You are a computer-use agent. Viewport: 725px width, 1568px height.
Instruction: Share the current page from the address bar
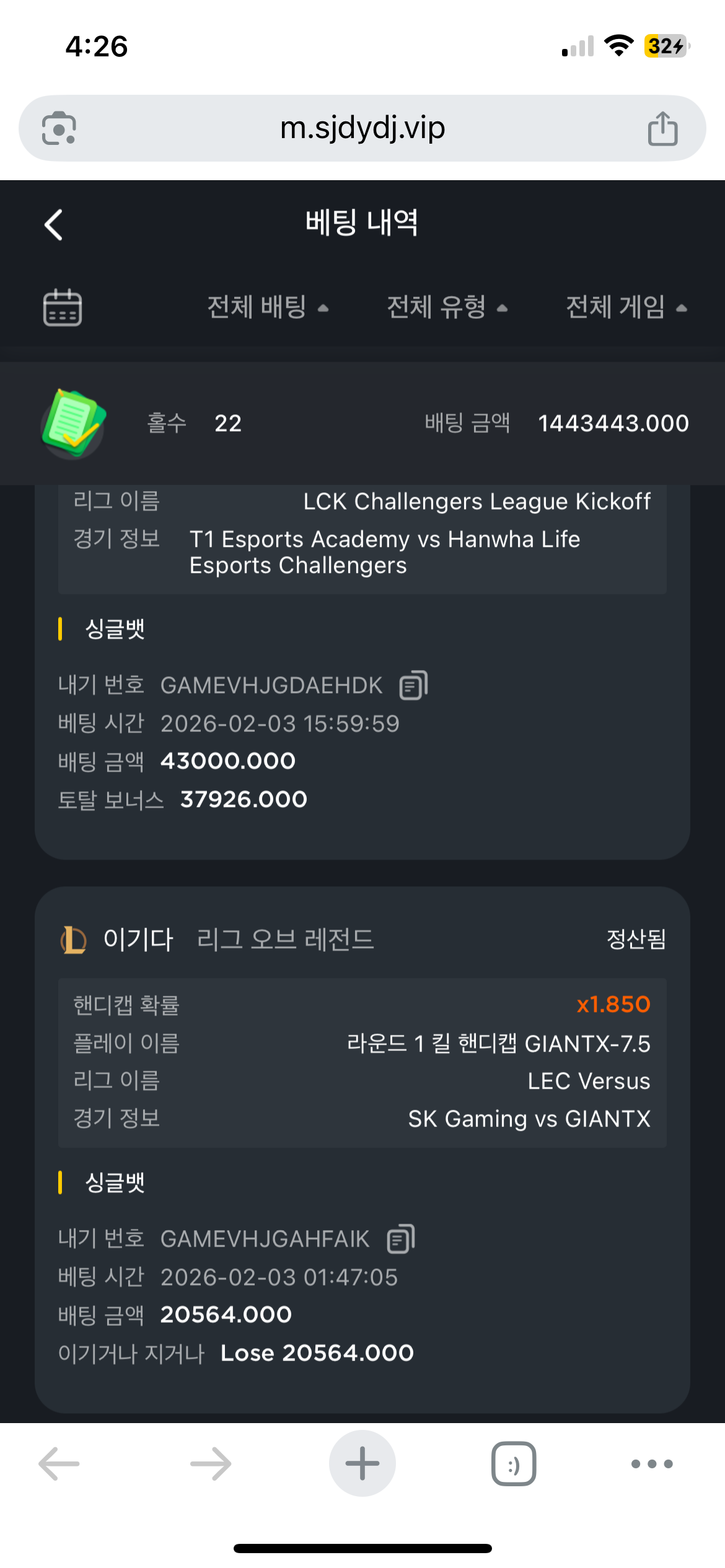click(x=662, y=129)
